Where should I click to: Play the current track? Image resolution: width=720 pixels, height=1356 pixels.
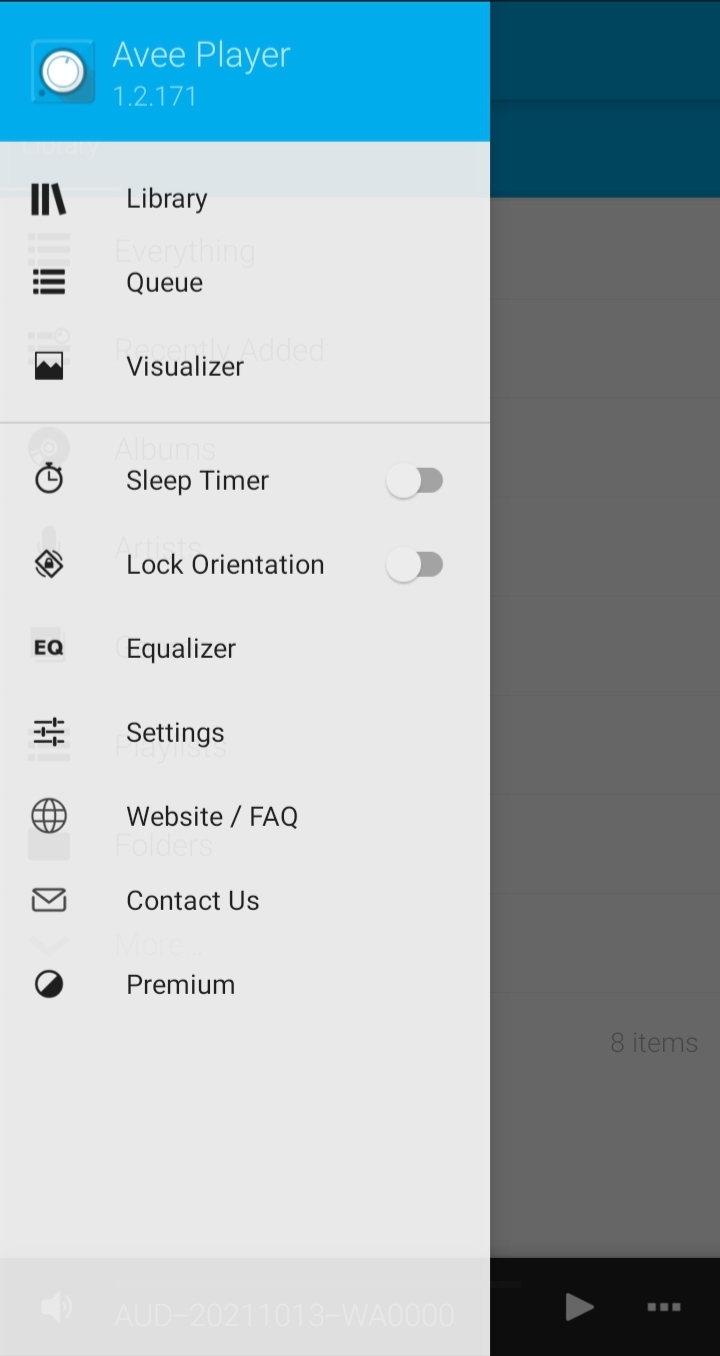(578, 1306)
